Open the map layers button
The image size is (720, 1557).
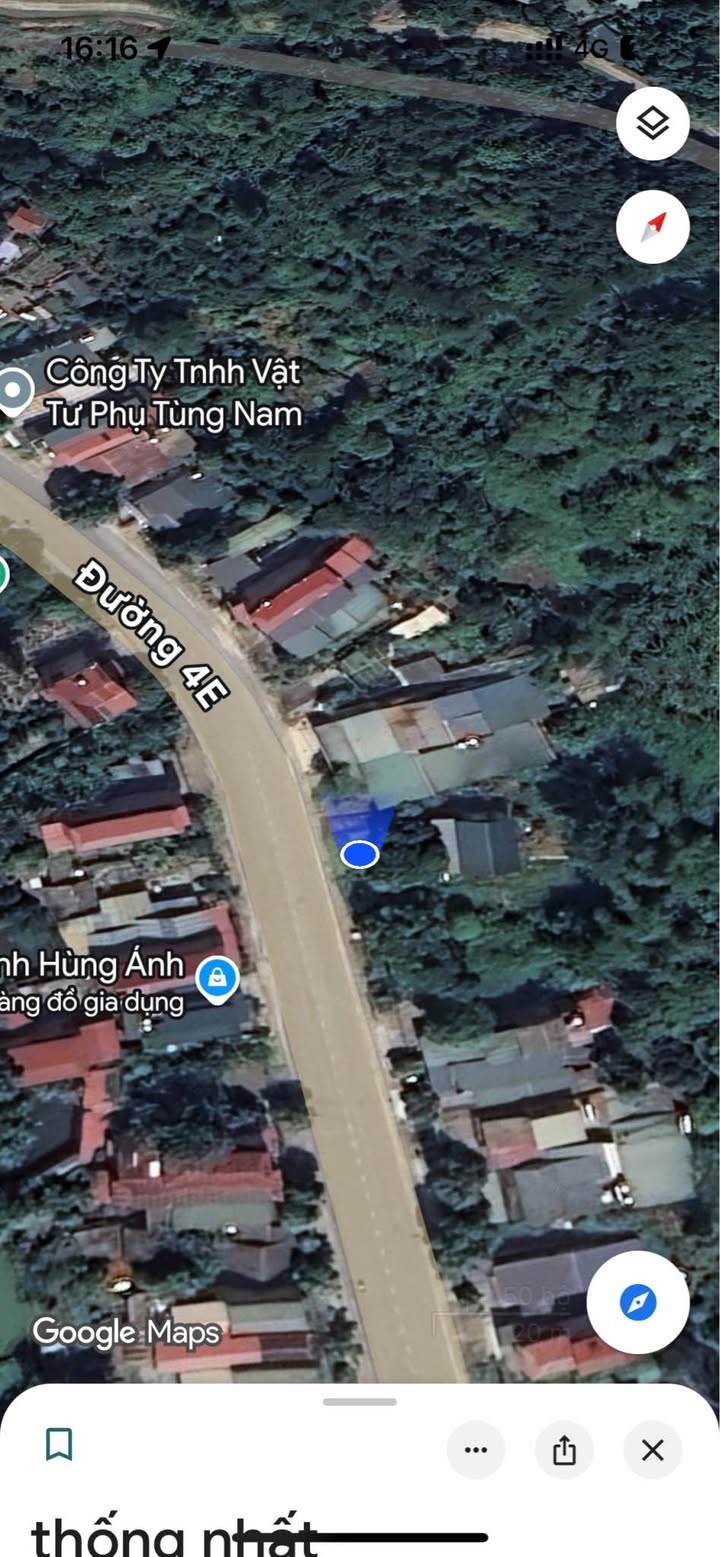click(653, 125)
